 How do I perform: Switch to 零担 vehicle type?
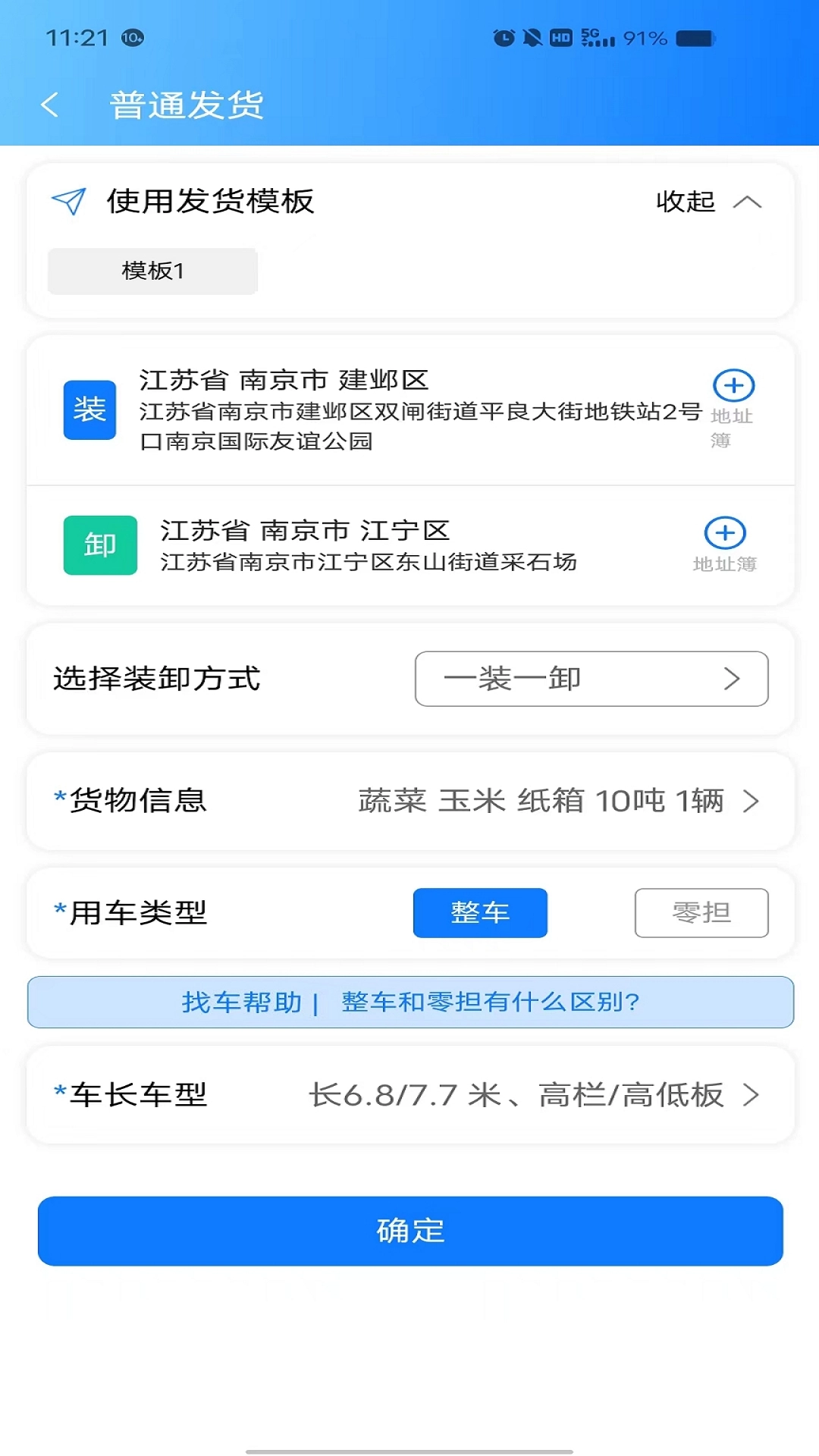click(x=701, y=913)
